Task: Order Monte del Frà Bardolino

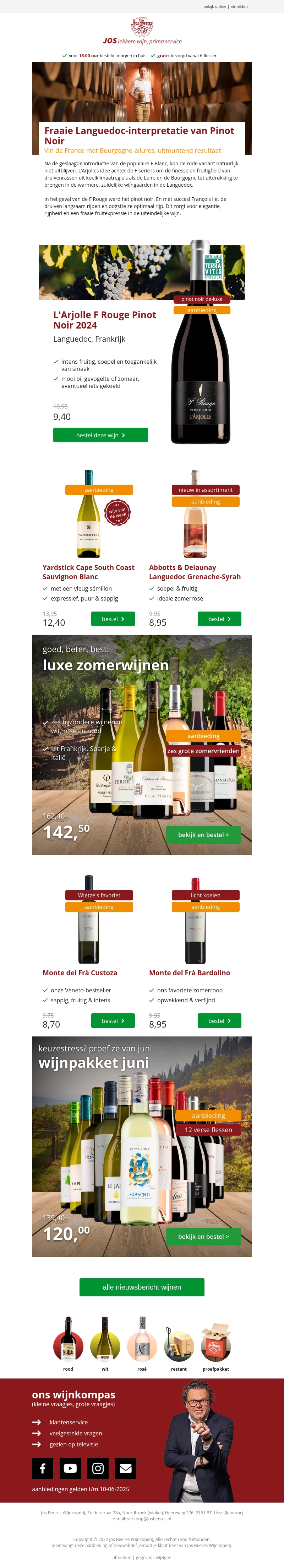Action: point(219,1021)
